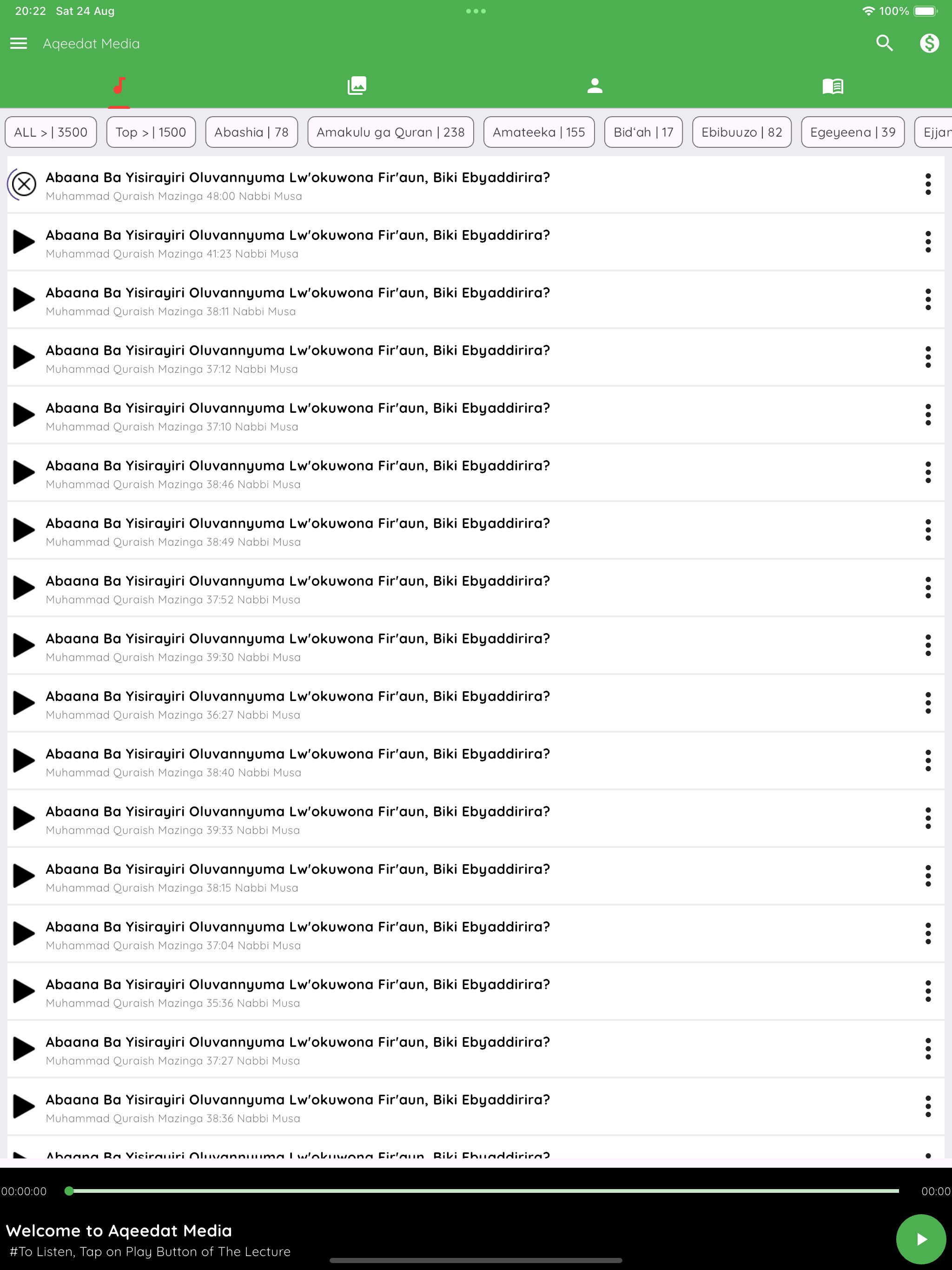Open the 37:52 Nabbi Musa lecture row
952x1270 pixels.
pyautogui.click(x=476, y=588)
